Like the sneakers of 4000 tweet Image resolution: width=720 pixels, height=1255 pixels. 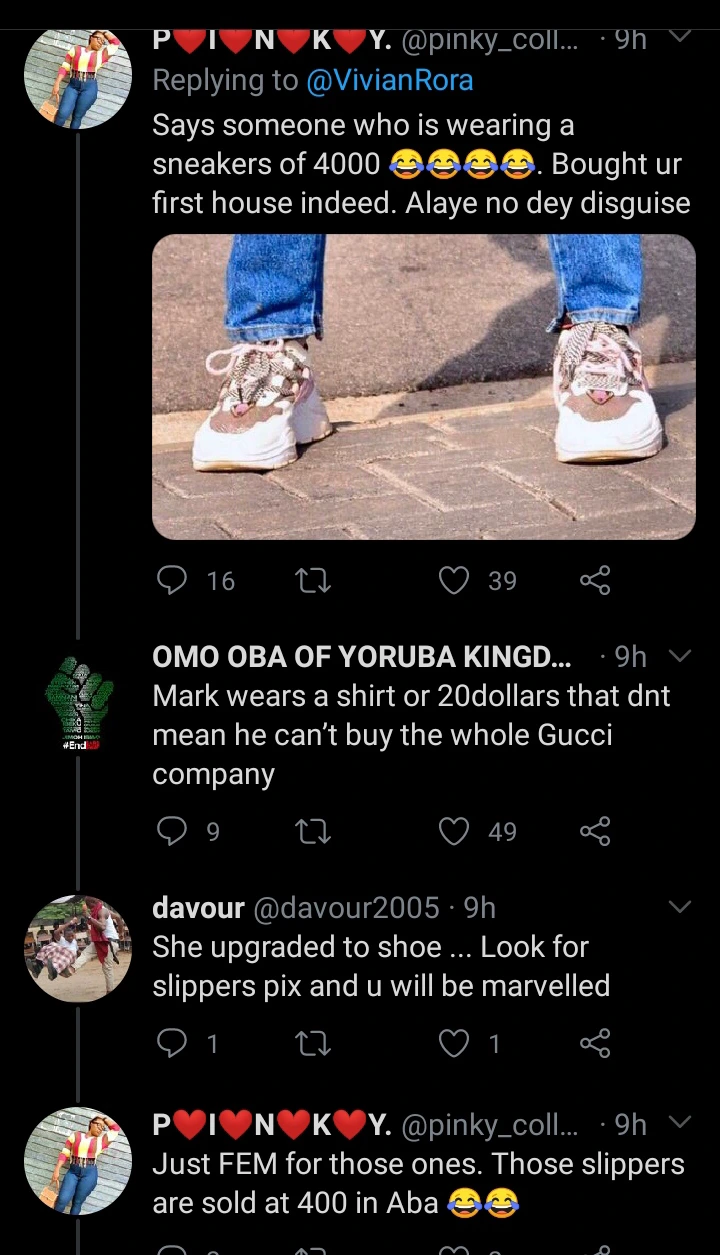click(455, 580)
